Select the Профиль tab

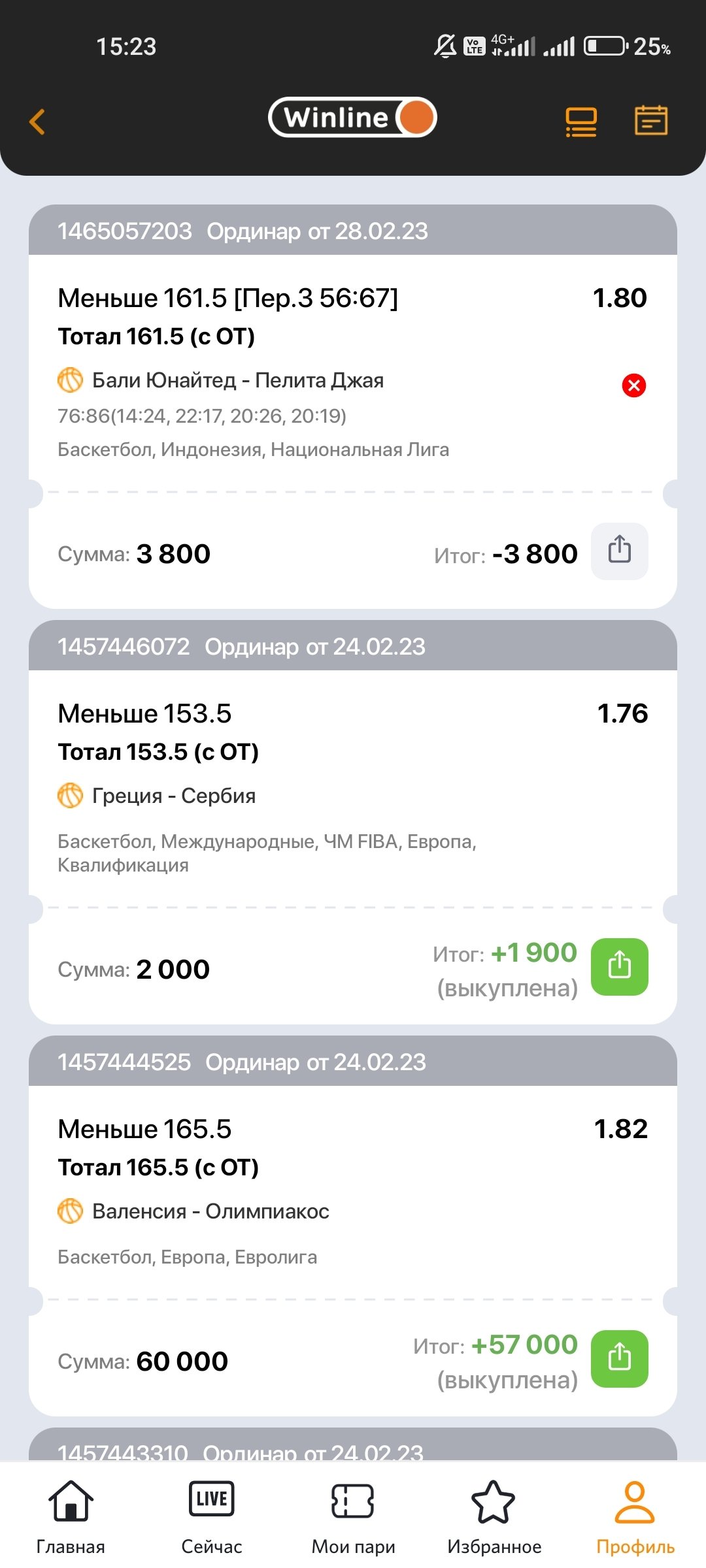[635, 1517]
